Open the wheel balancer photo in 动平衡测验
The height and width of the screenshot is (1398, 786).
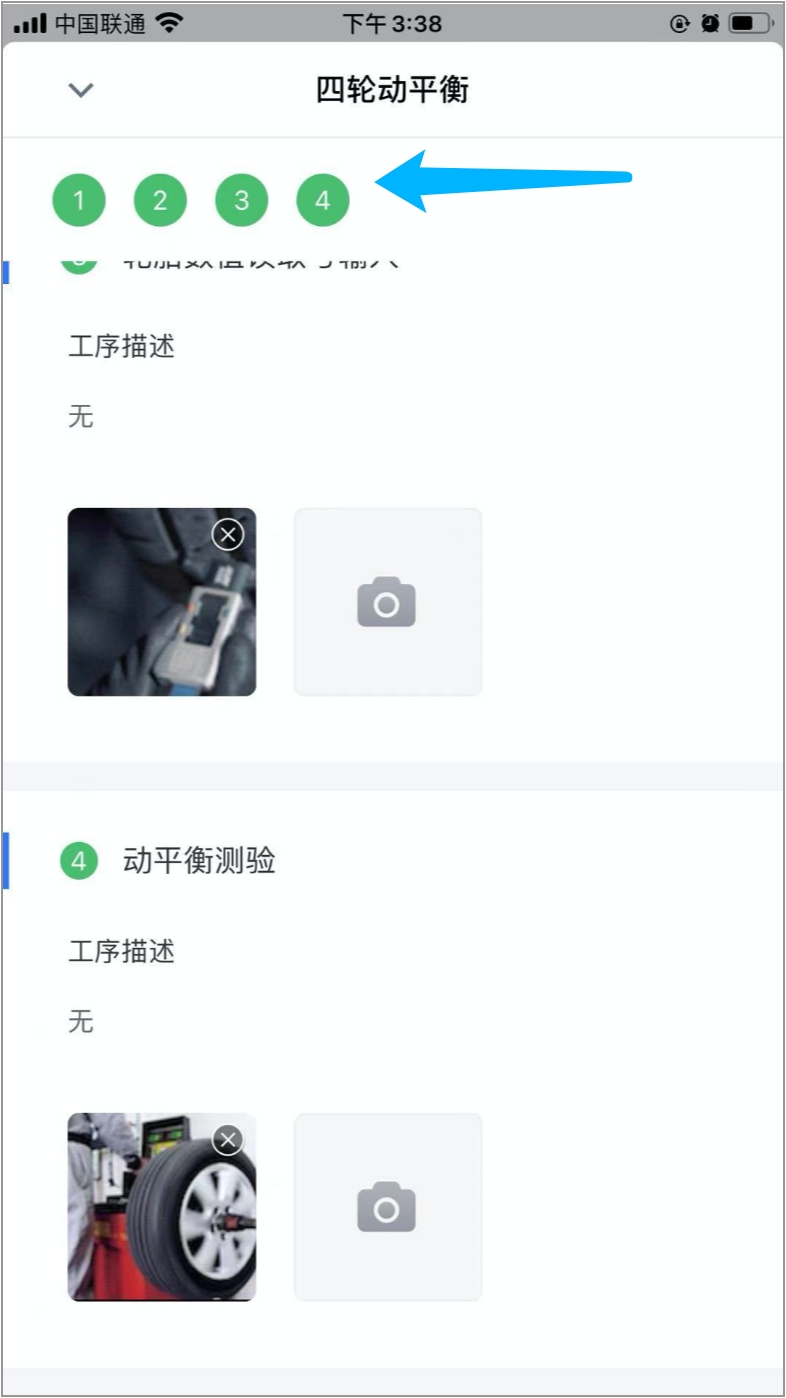point(150,1220)
